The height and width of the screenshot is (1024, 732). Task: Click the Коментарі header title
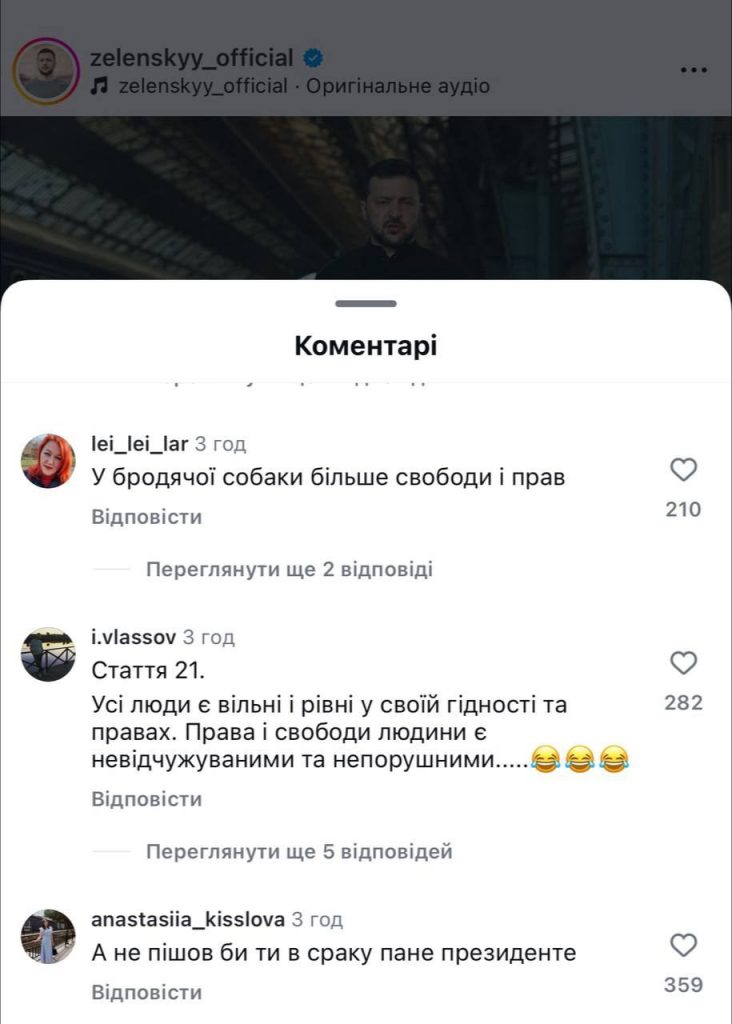pyautogui.click(x=365, y=345)
